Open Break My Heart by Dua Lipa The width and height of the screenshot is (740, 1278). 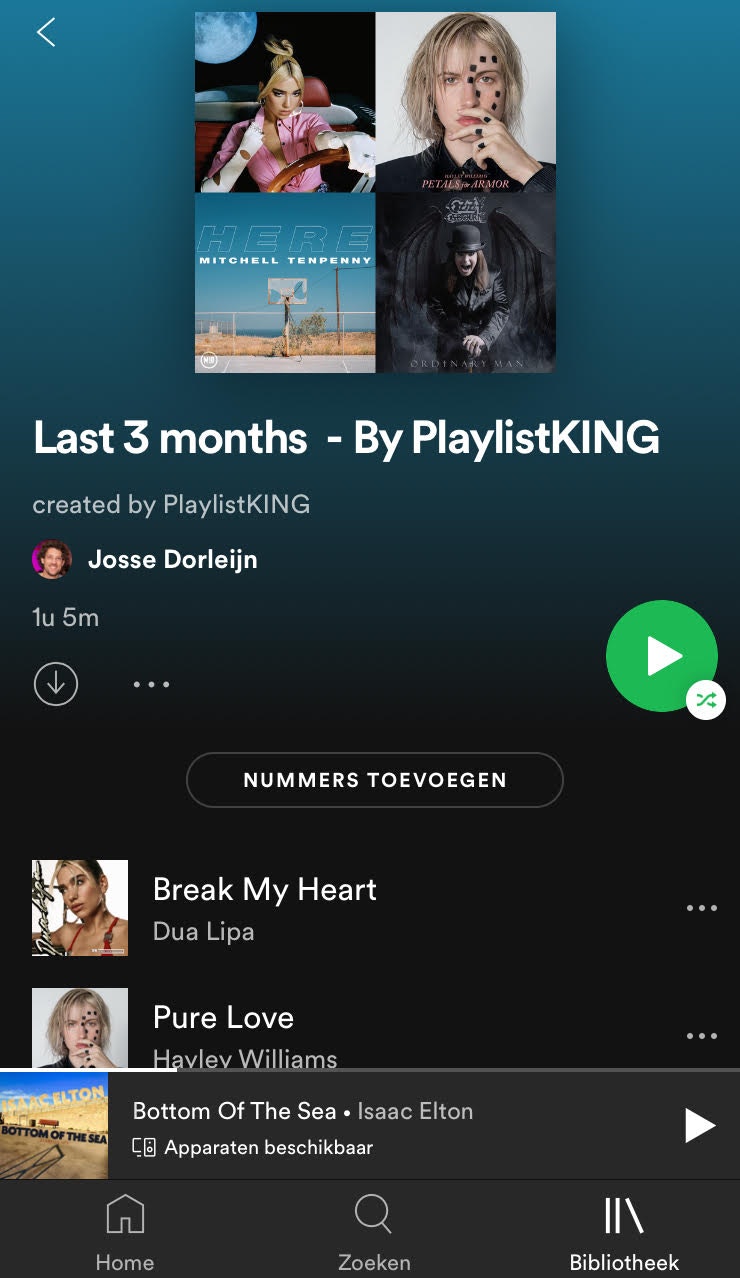(x=264, y=889)
